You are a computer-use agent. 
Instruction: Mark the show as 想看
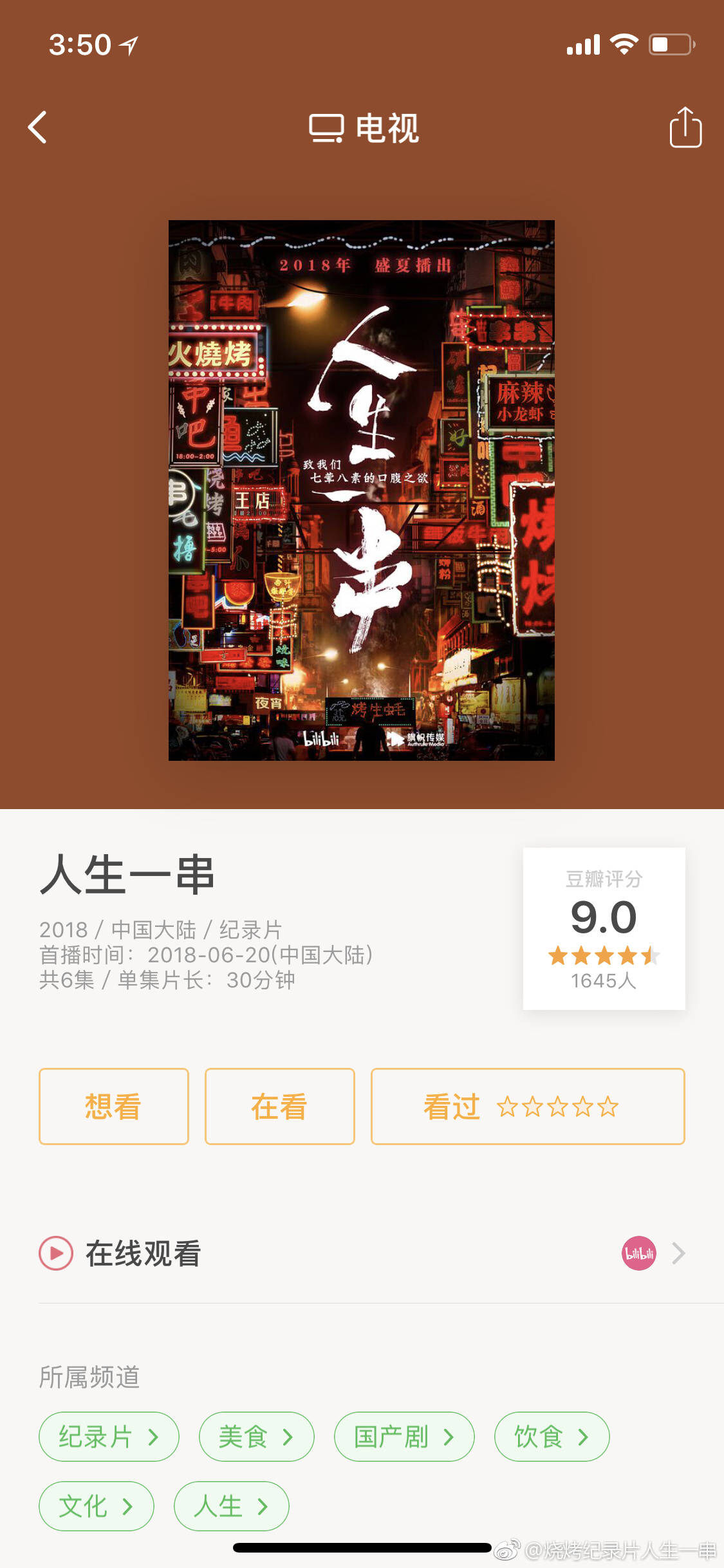(x=114, y=1106)
